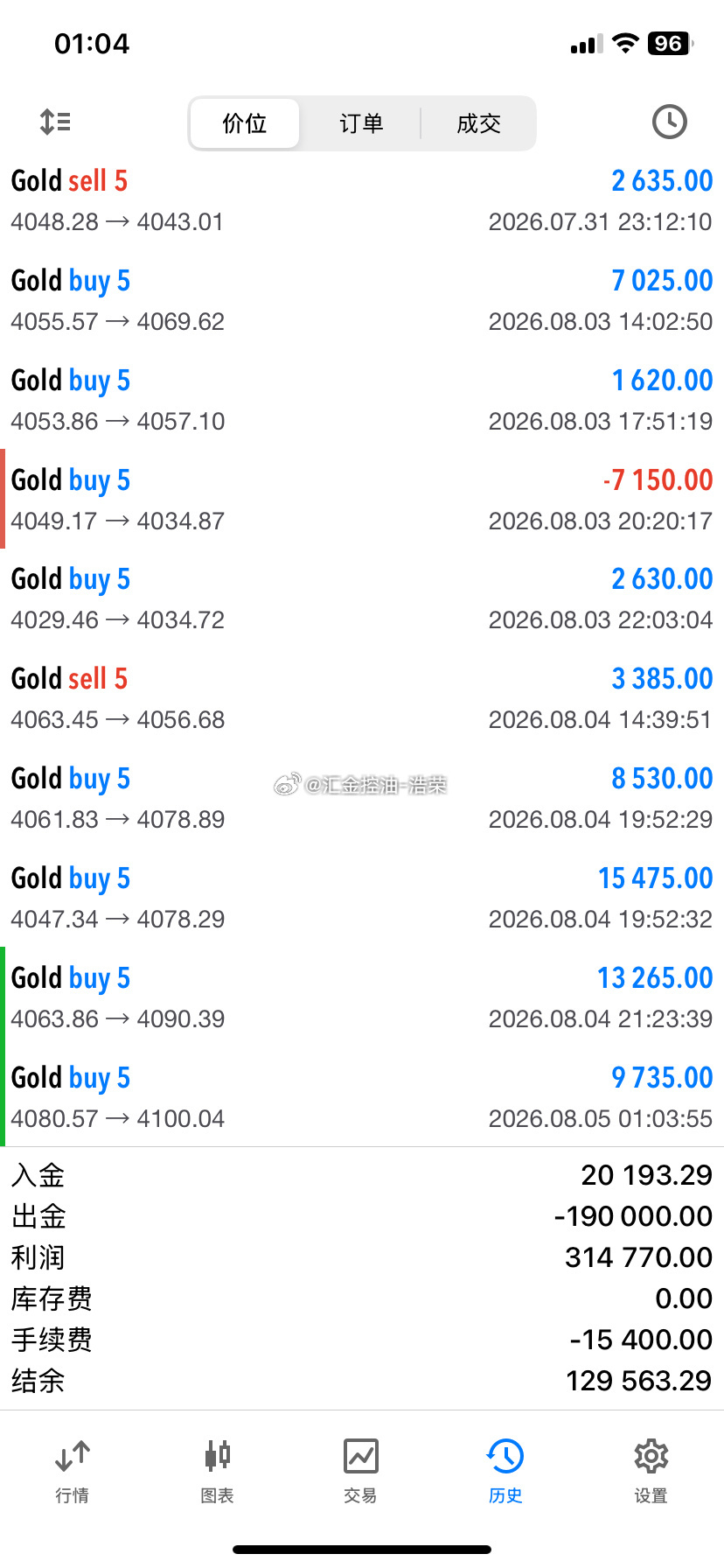724x1568 pixels.
Task: Open the Gold buy trade with 7 025.00 profit
Action: click(x=362, y=300)
